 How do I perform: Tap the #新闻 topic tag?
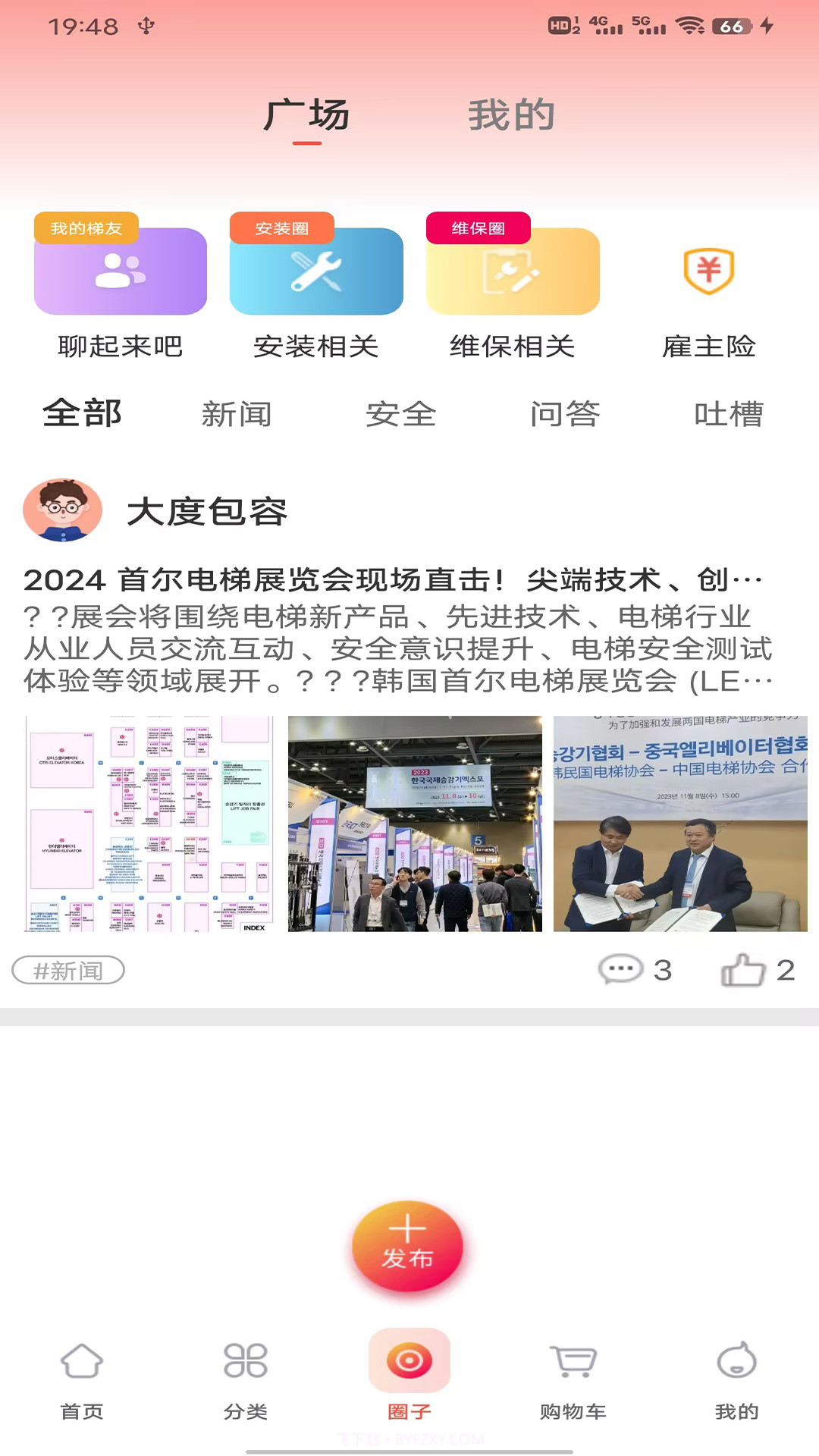tap(67, 970)
